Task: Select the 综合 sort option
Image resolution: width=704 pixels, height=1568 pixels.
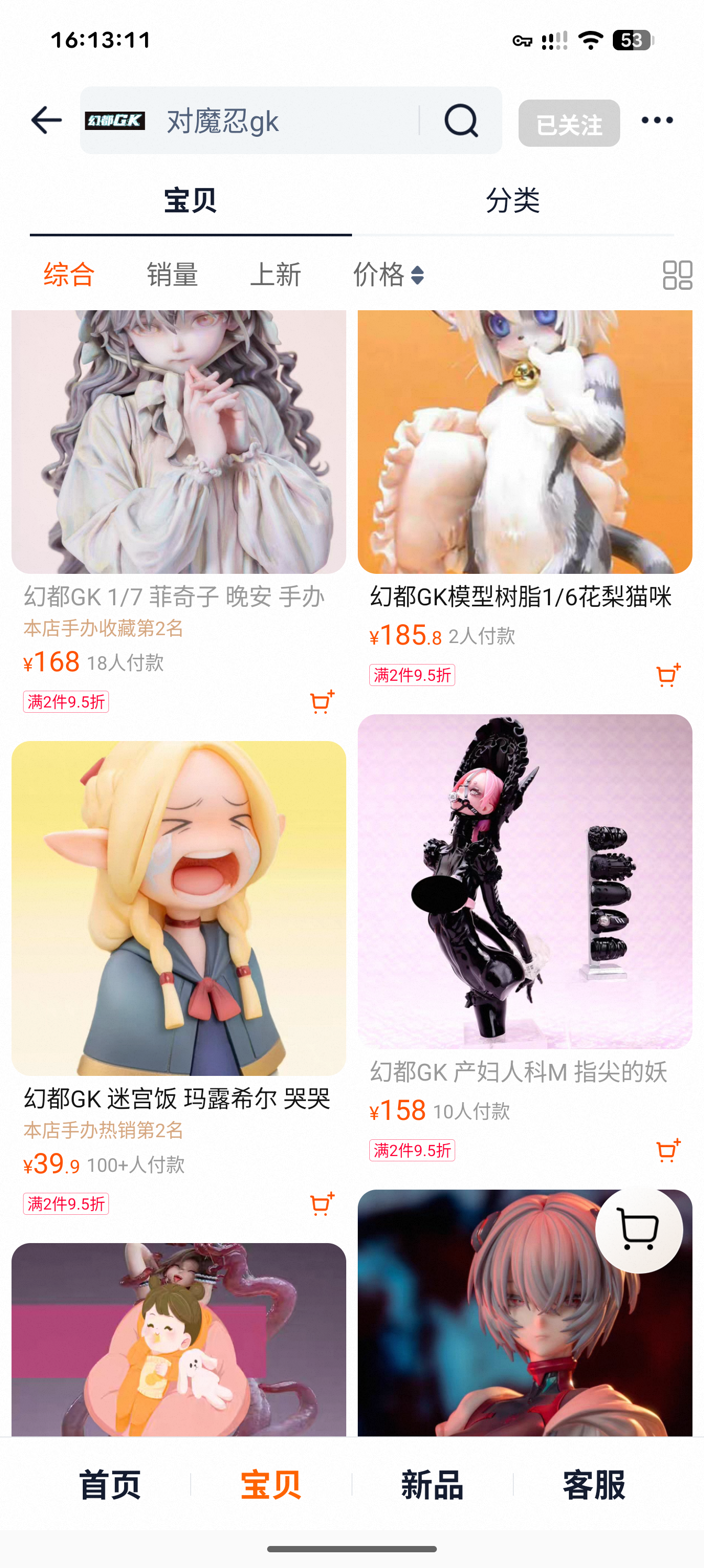Action: coord(69,275)
